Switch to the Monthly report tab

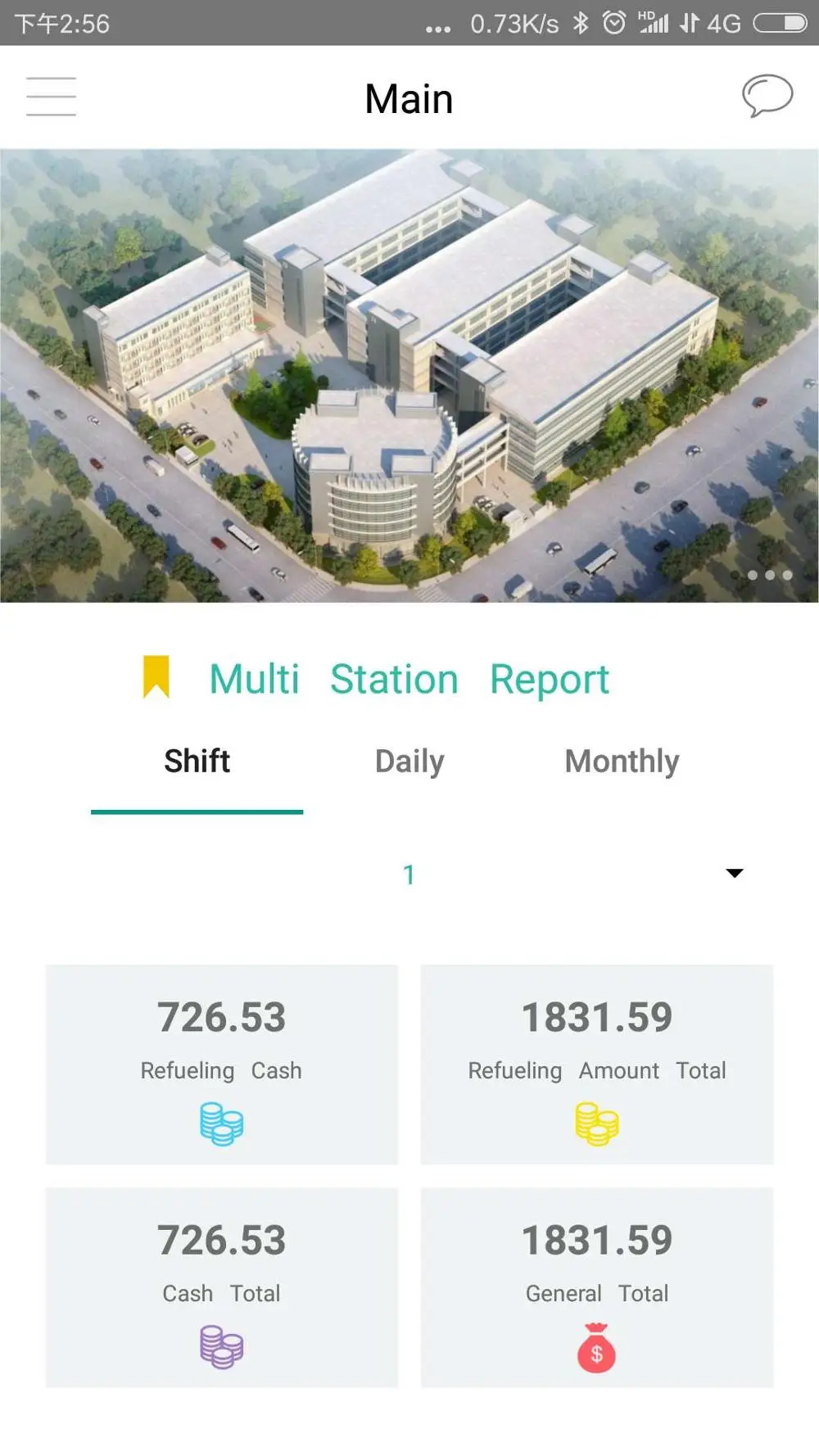pos(622,762)
